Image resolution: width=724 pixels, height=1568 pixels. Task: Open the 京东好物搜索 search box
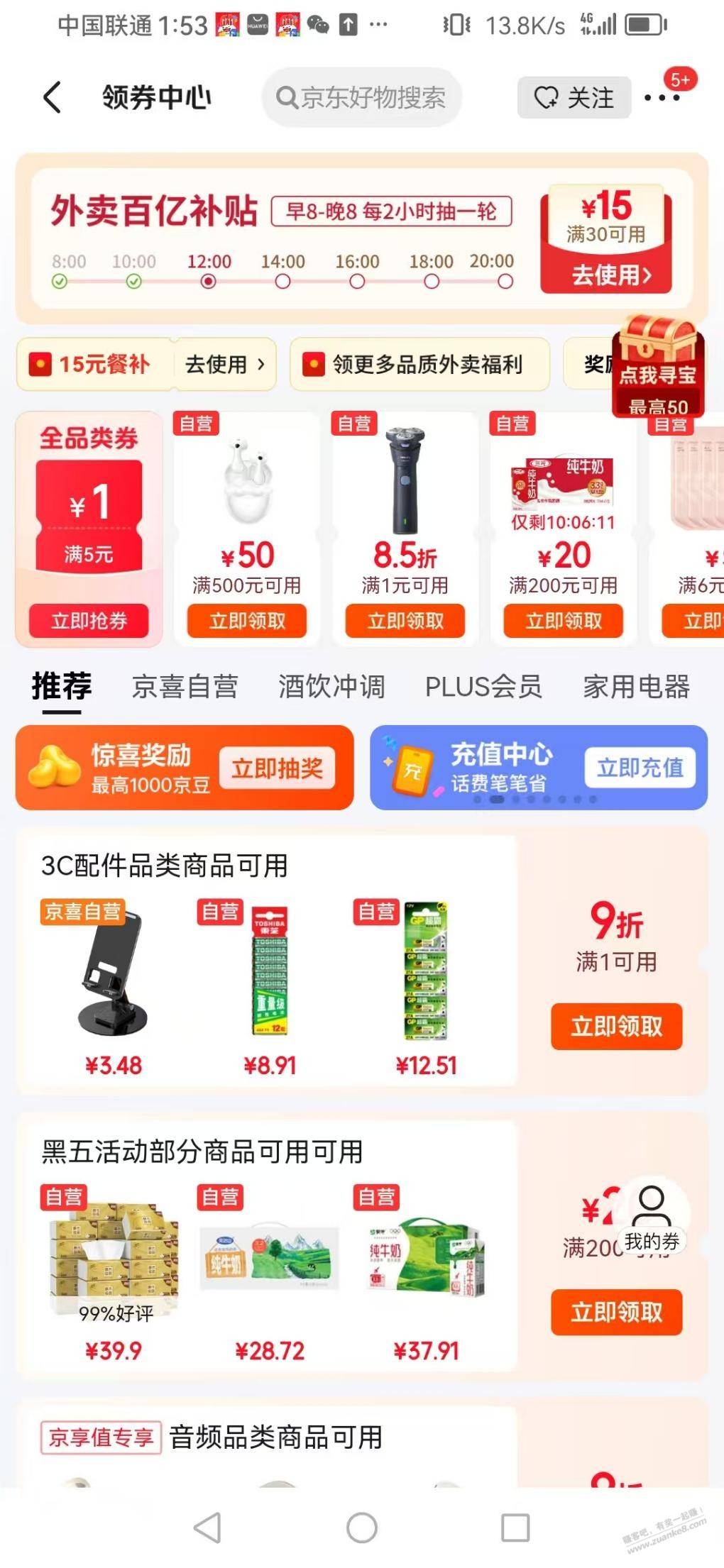(x=362, y=97)
